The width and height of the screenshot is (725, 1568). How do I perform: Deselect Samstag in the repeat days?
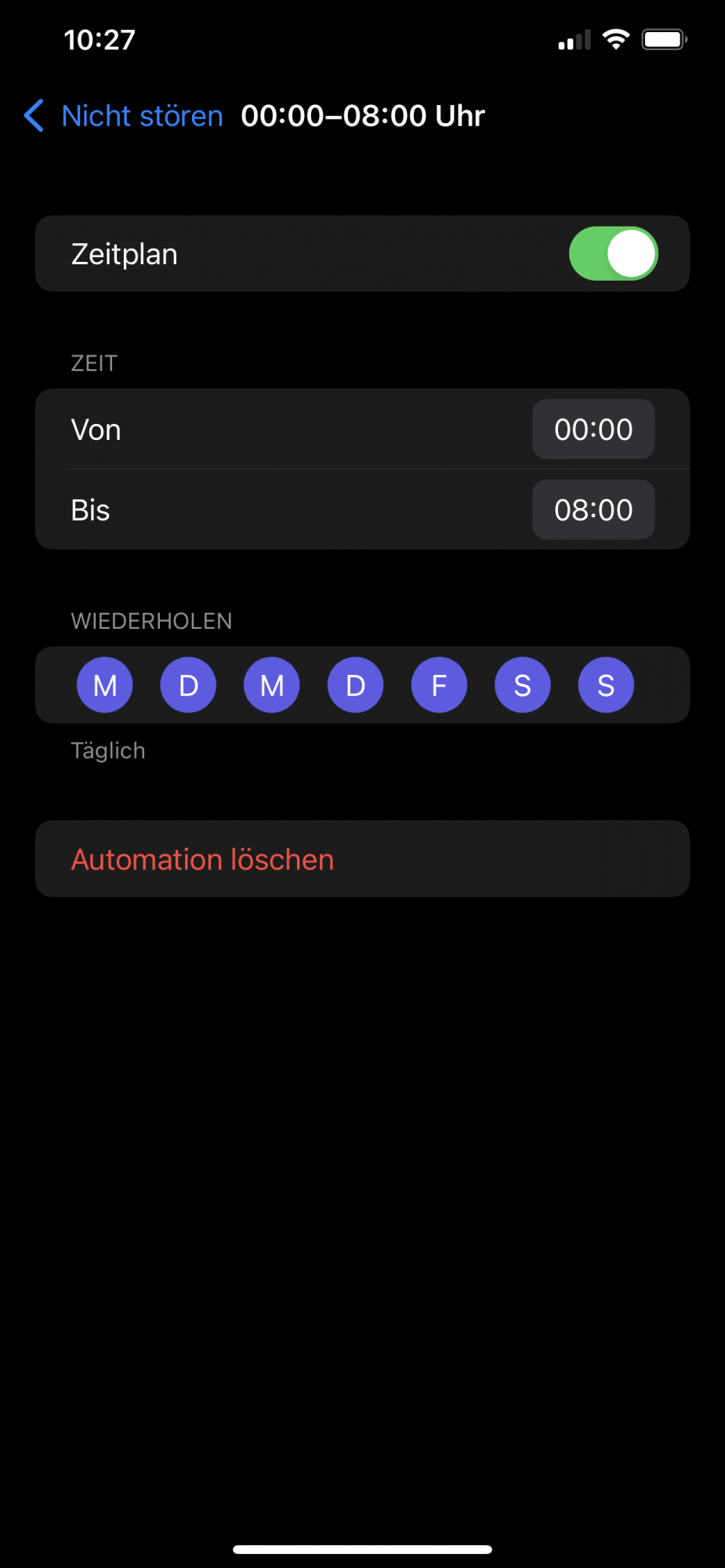523,685
